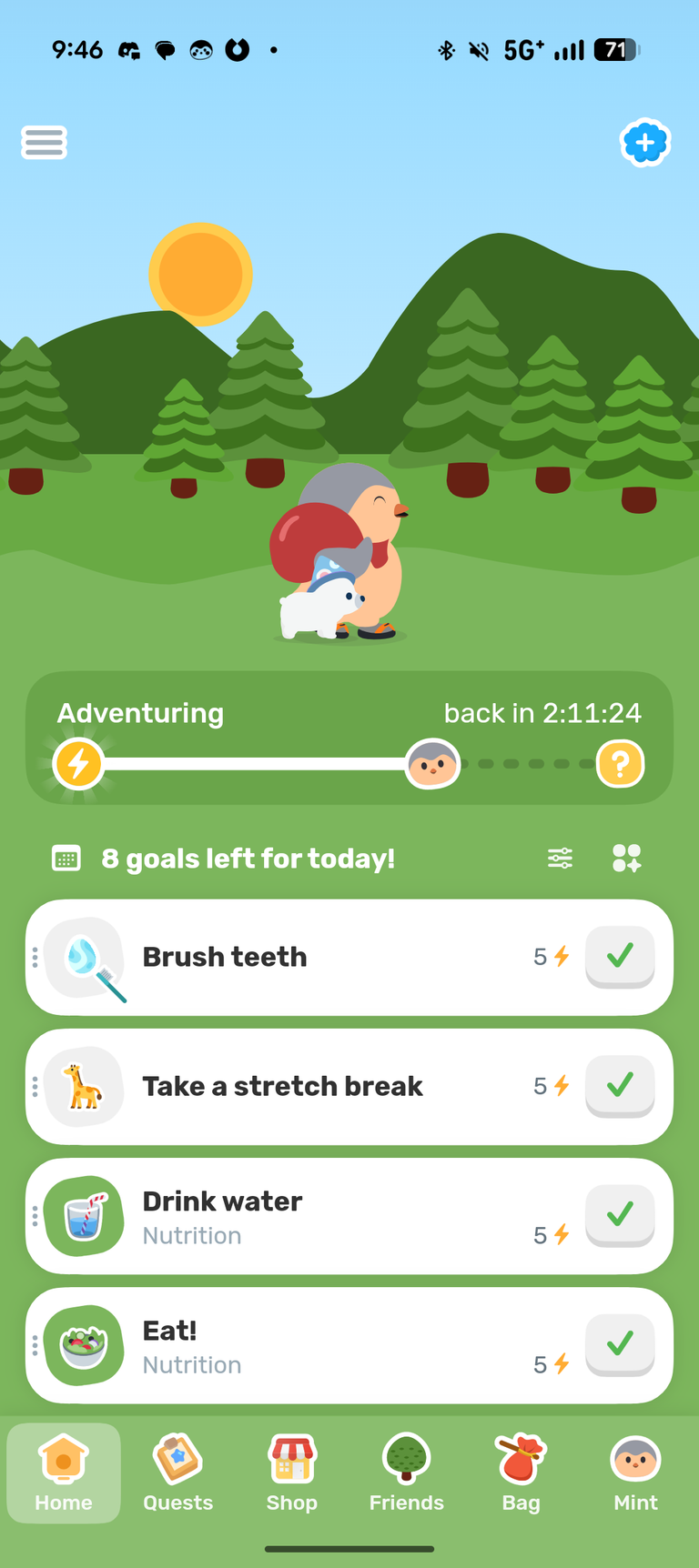Open the goal filter settings icon
This screenshot has width=699, height=1568.
click(560, 858)
